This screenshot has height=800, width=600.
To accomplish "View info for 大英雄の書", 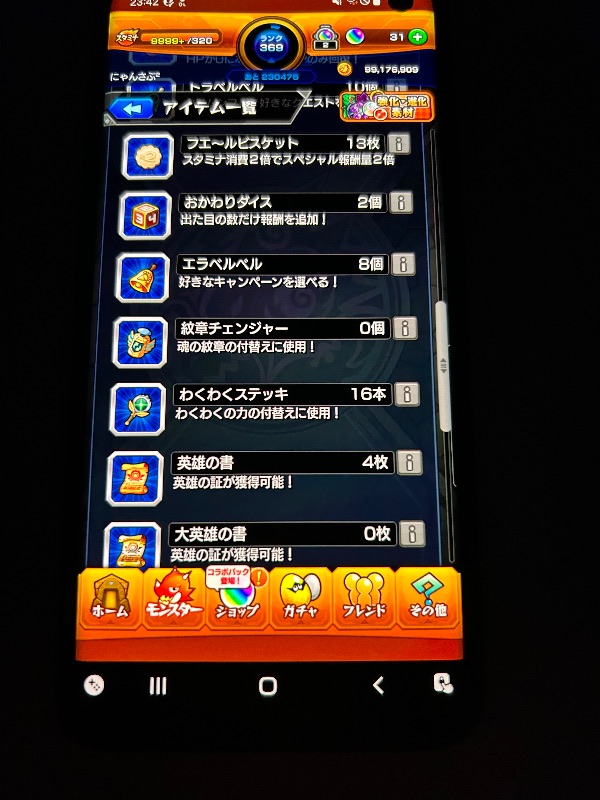I will point(410,533).
